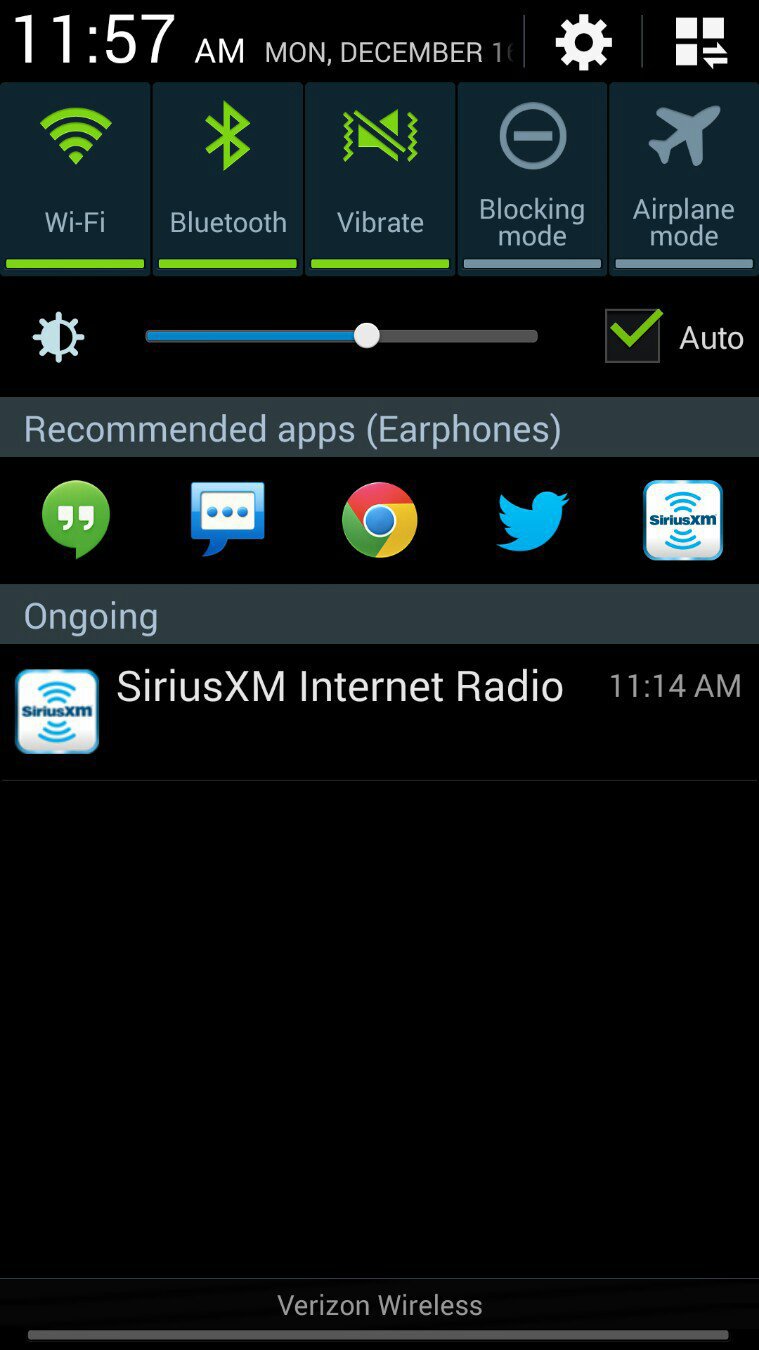Uncheck the Auto brightness checkbox
Screen dimensions: 759x1350
click(632, 336)
